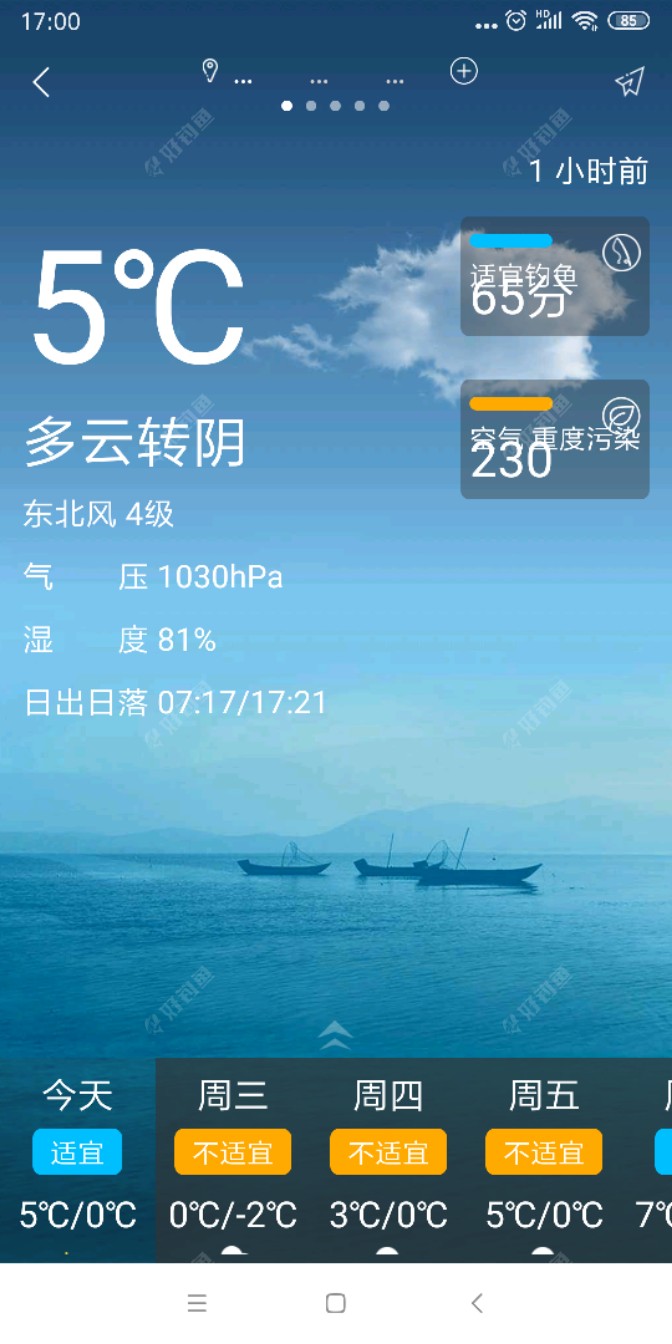Open the air quality 230 card
Screen dimensions: 672x1344
tap(554, 439)
